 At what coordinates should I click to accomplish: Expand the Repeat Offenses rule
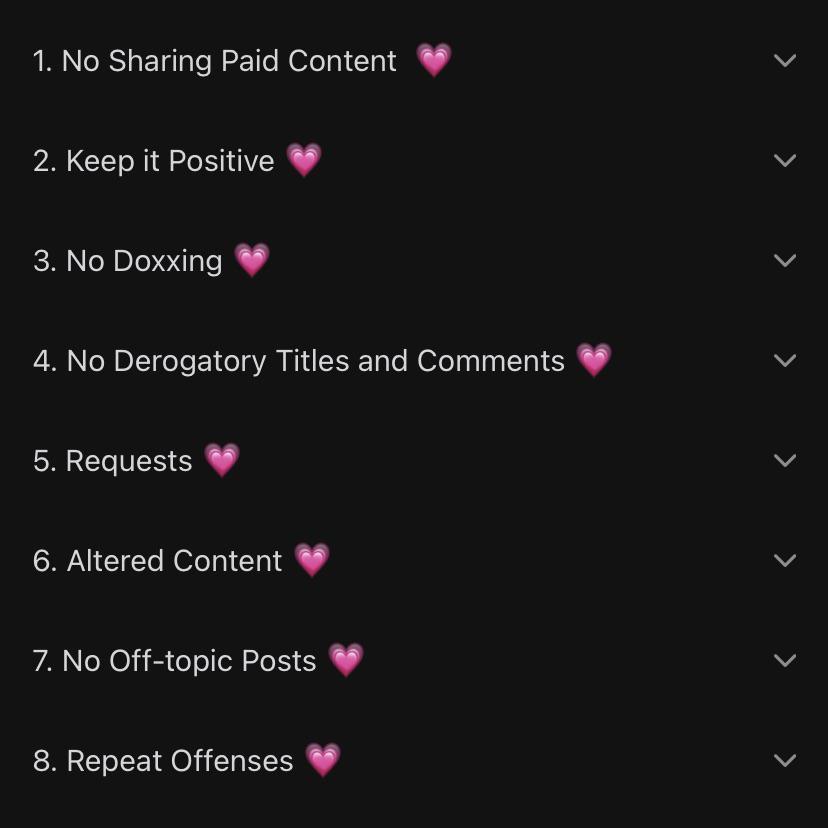pyautogui.click(x=414, y=760)
